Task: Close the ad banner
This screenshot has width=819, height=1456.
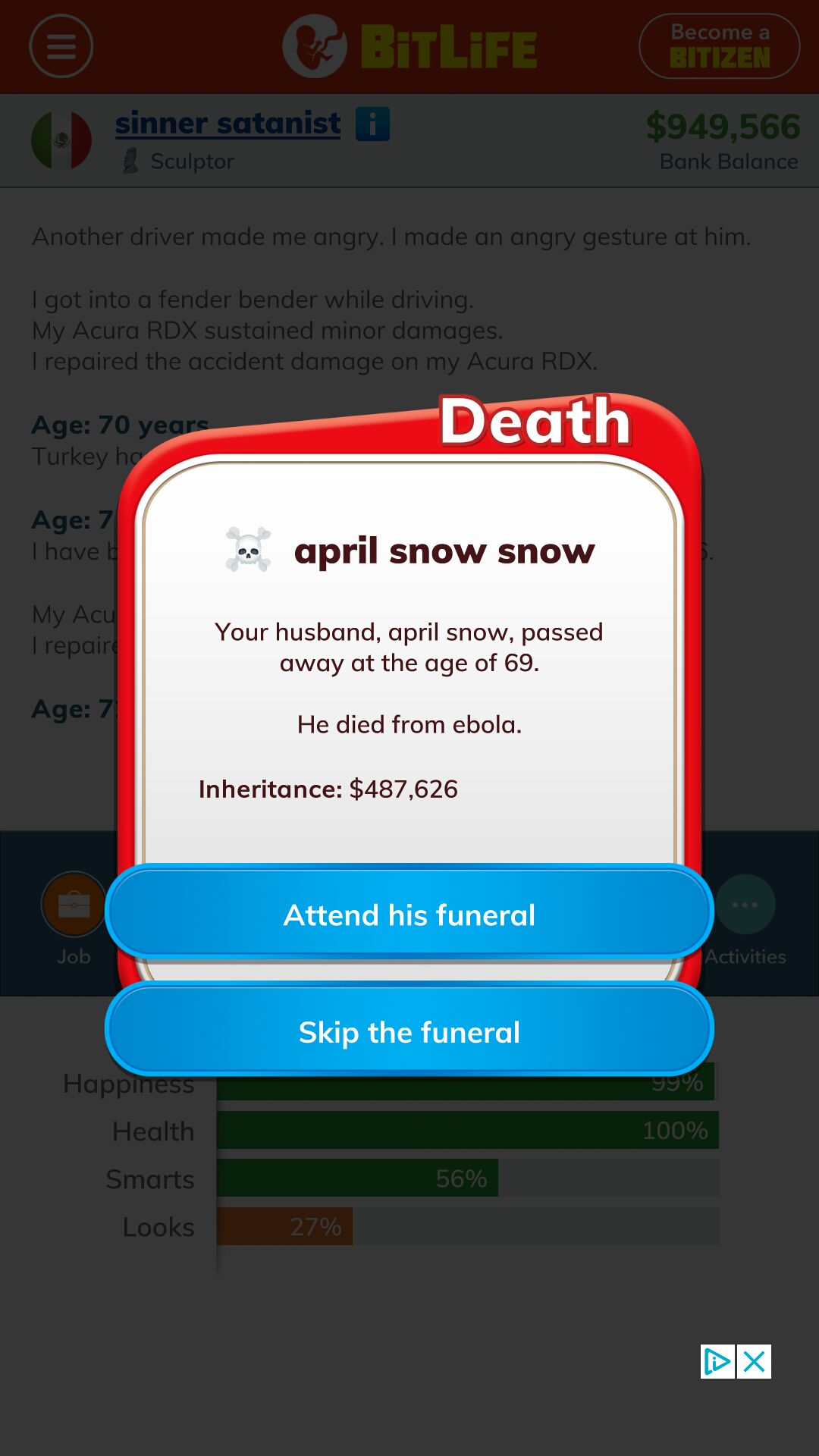Action: [755, 1362]
